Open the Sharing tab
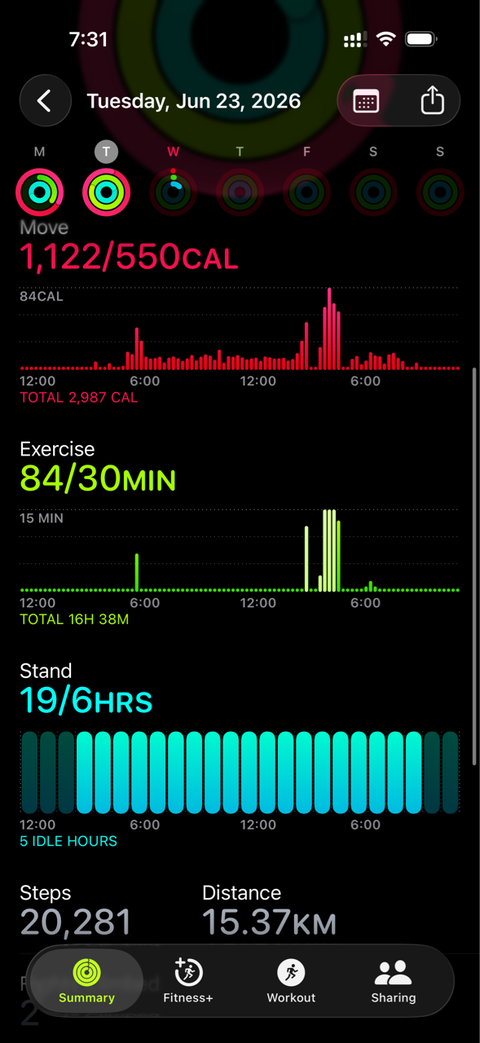Viewport: 480px width, 1043px height. (394, 980)
